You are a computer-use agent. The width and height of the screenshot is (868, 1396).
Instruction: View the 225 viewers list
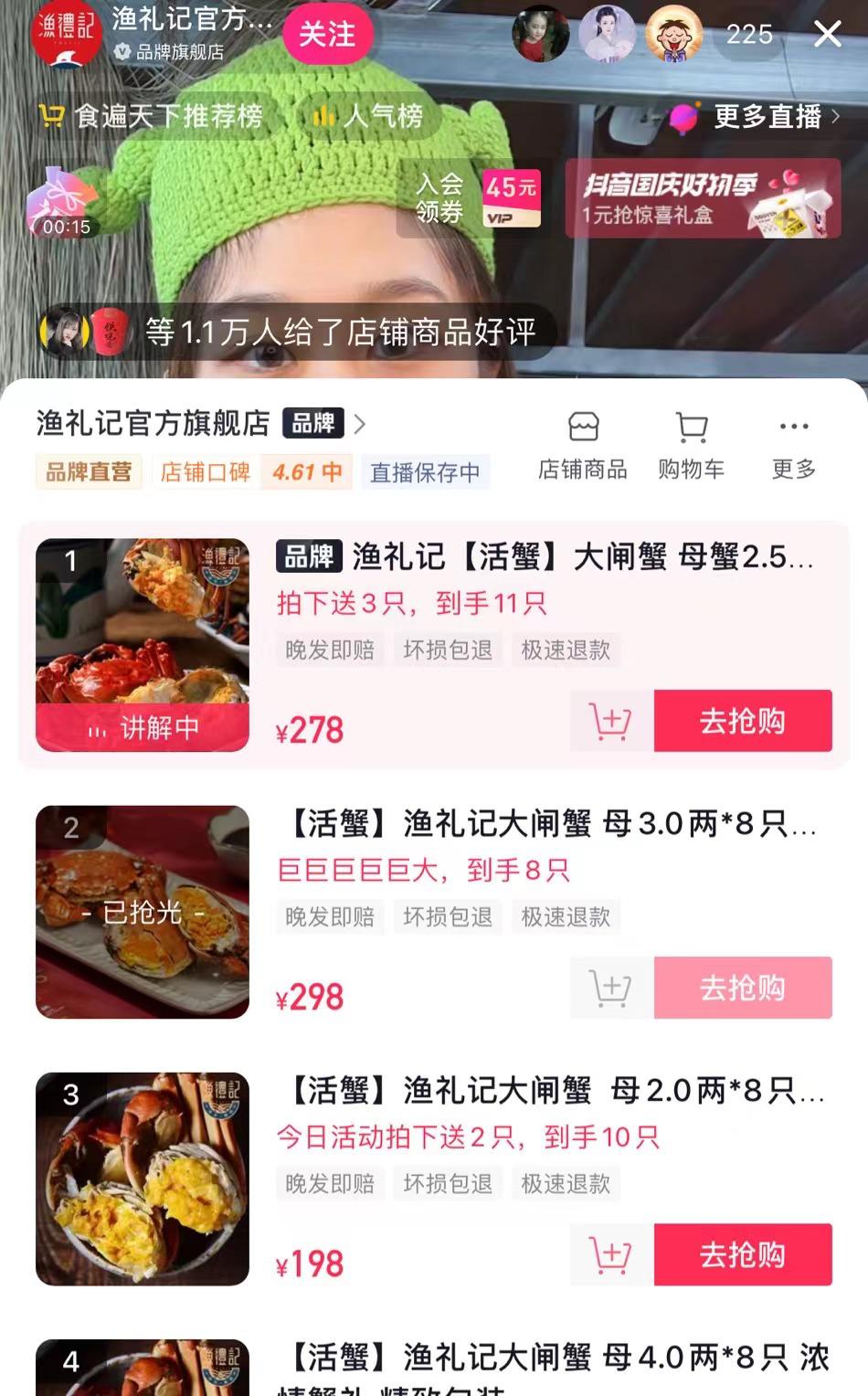click(749, 35)
